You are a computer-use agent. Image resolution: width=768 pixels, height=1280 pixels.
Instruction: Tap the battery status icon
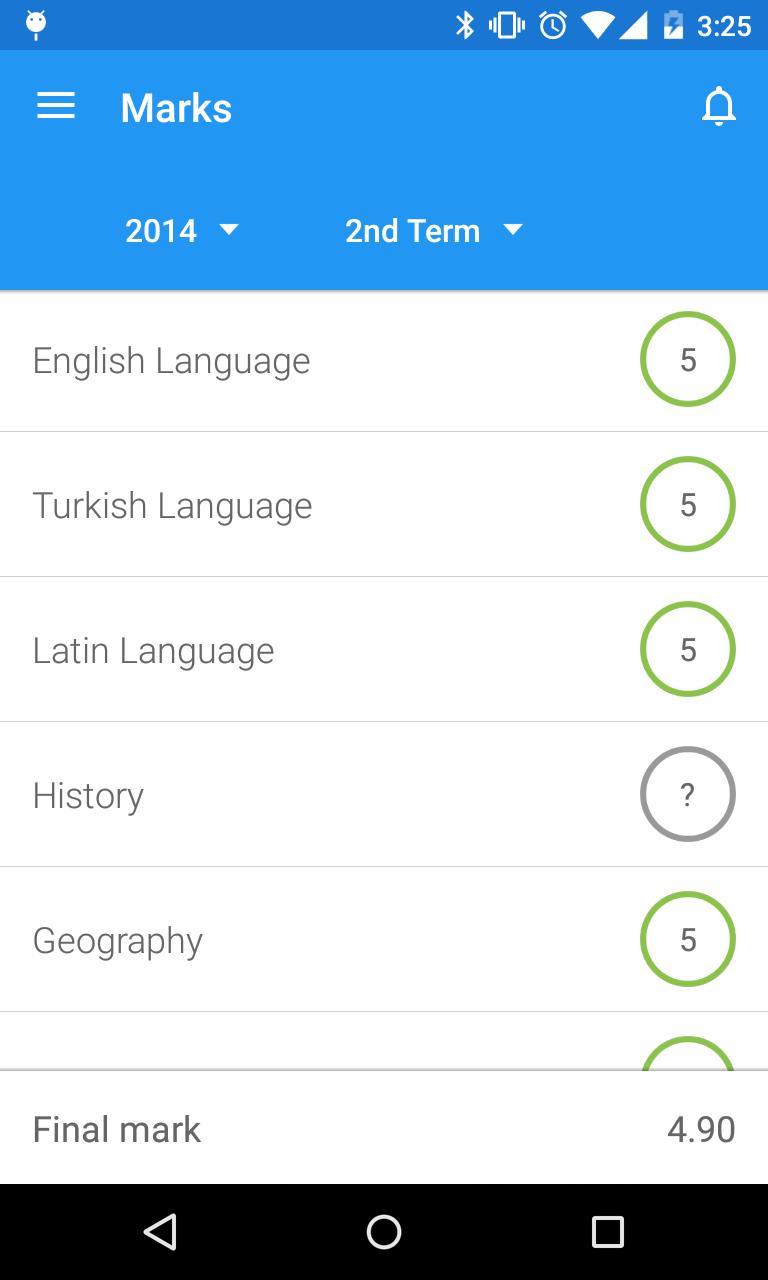[673, 25]
